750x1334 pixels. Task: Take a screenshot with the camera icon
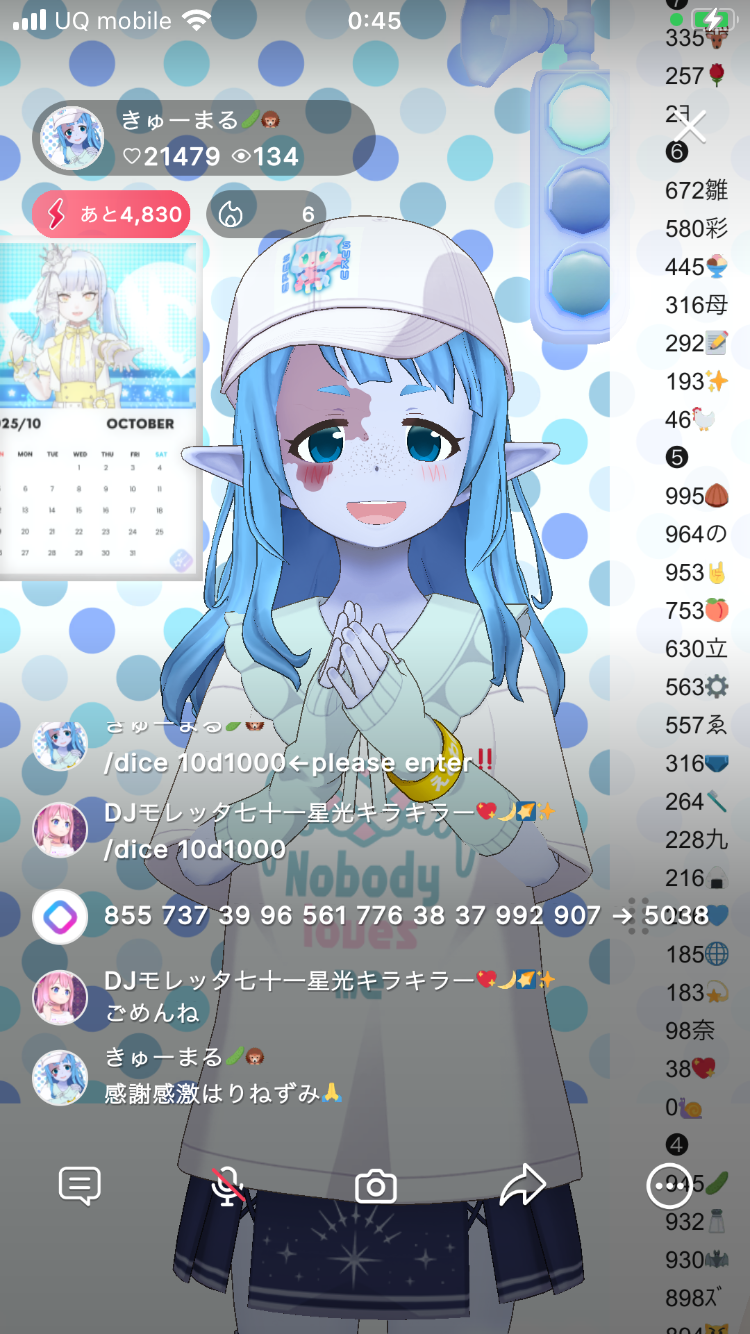[x=376, y=1186]
